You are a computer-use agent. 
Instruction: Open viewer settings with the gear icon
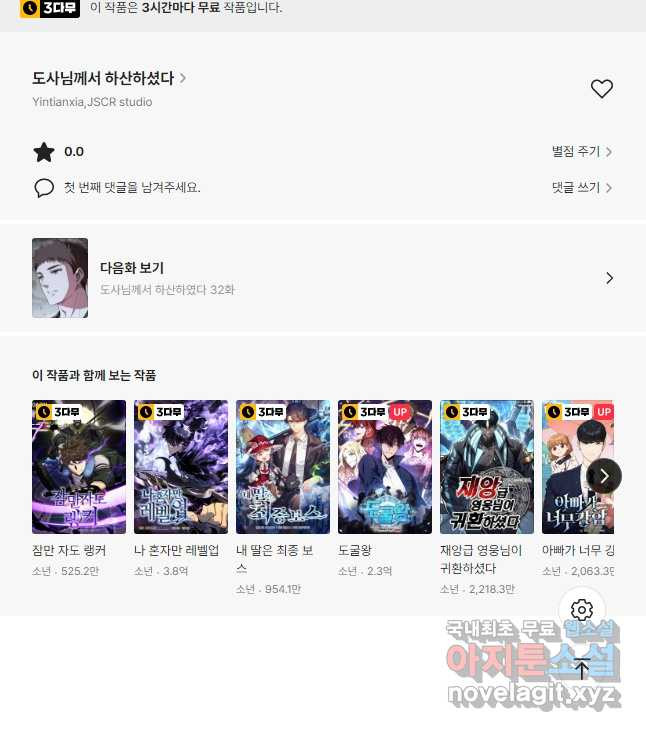(582, 610)
